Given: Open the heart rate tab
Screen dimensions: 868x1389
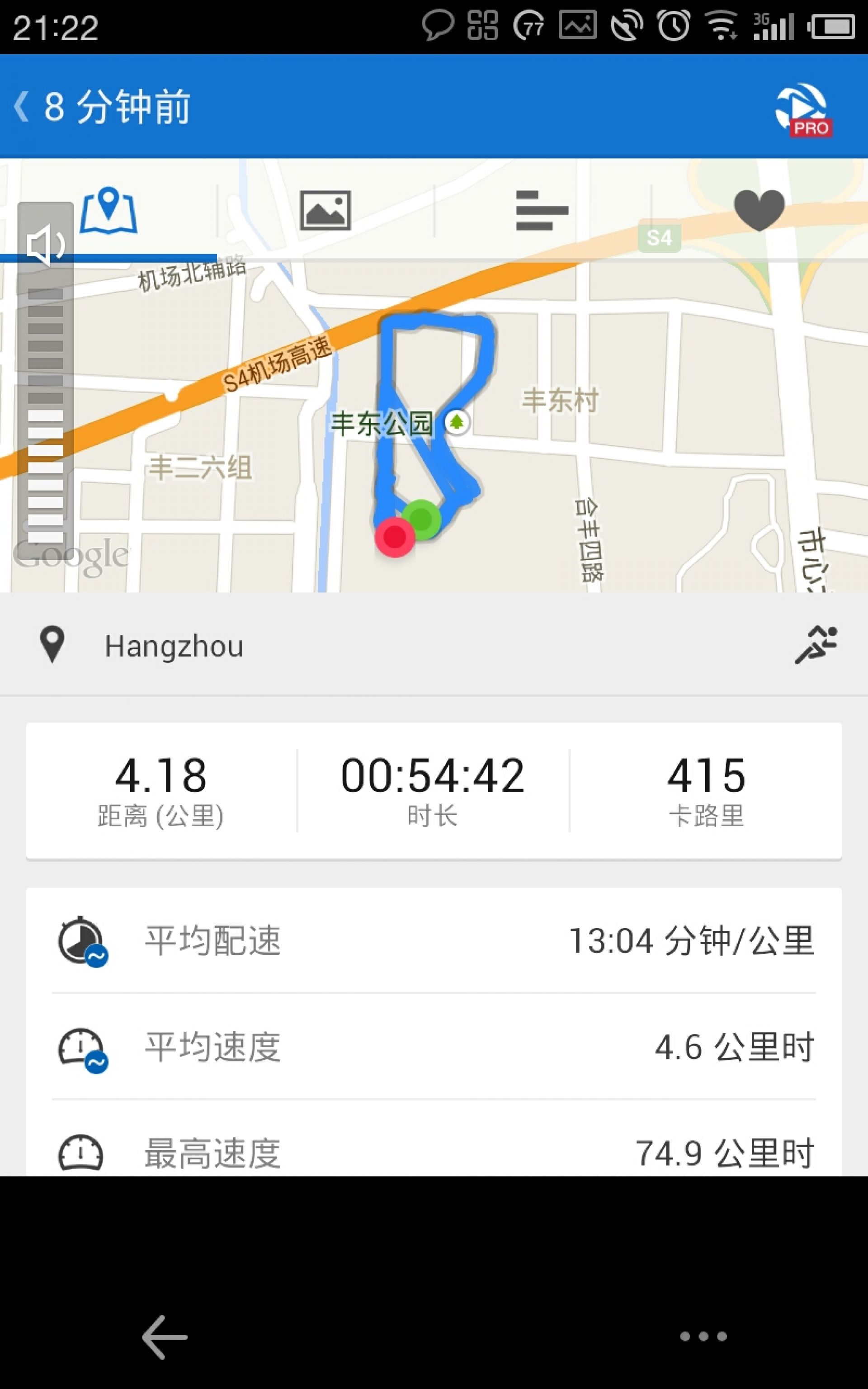Looking at the screenshot, I should pyautogui.click(x=759, y=210).
